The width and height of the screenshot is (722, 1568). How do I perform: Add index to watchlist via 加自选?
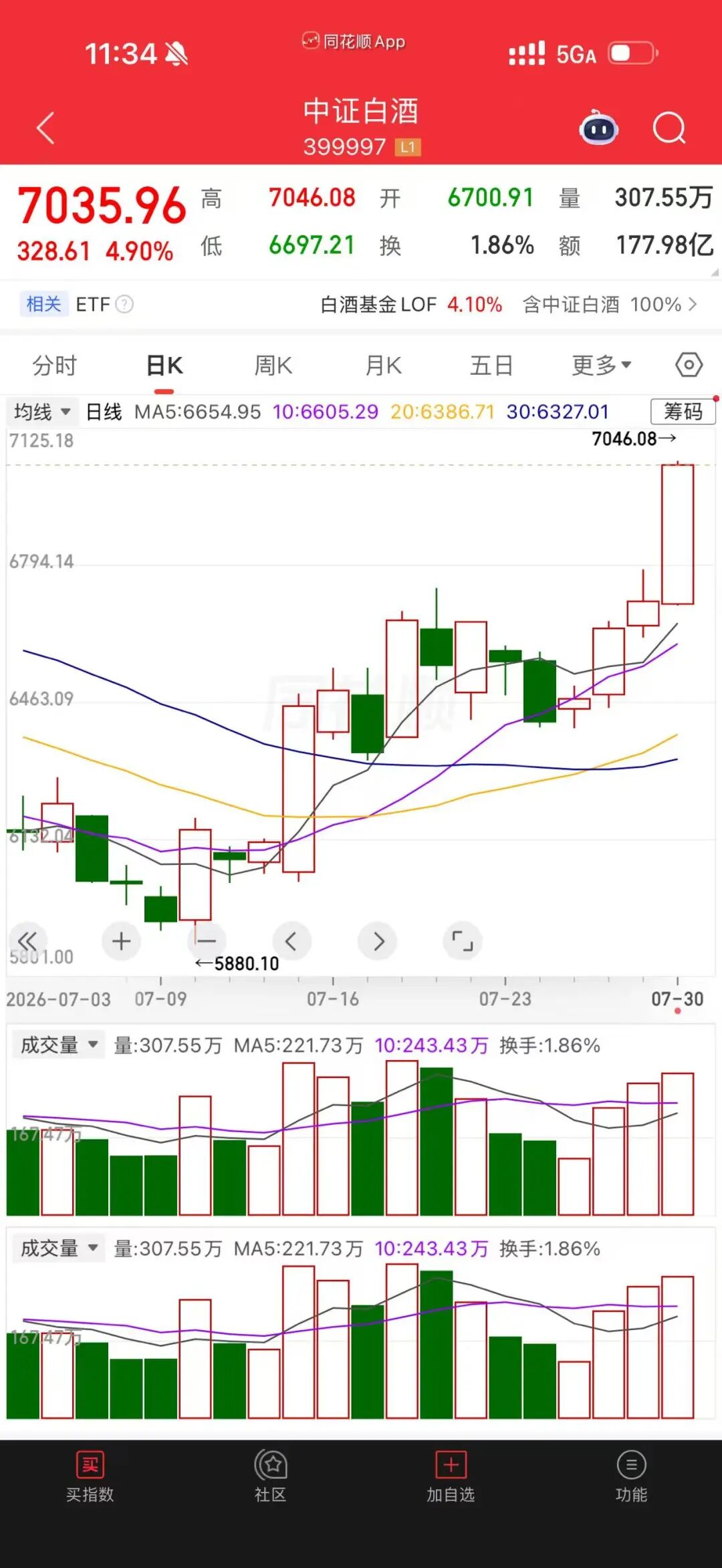[x=451, y=1477]
